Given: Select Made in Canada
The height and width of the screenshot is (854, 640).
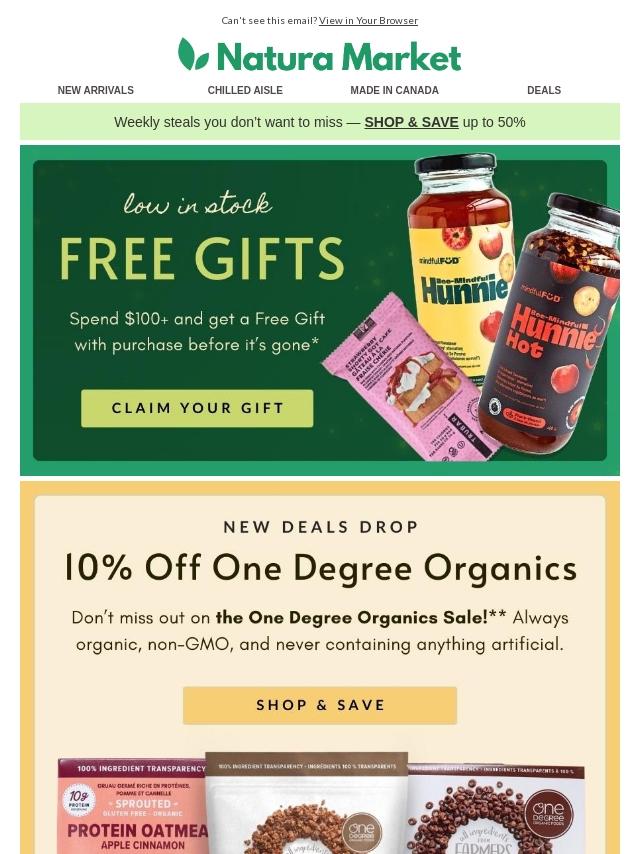Looking at the screenshot, I should [x=394, y=90].
